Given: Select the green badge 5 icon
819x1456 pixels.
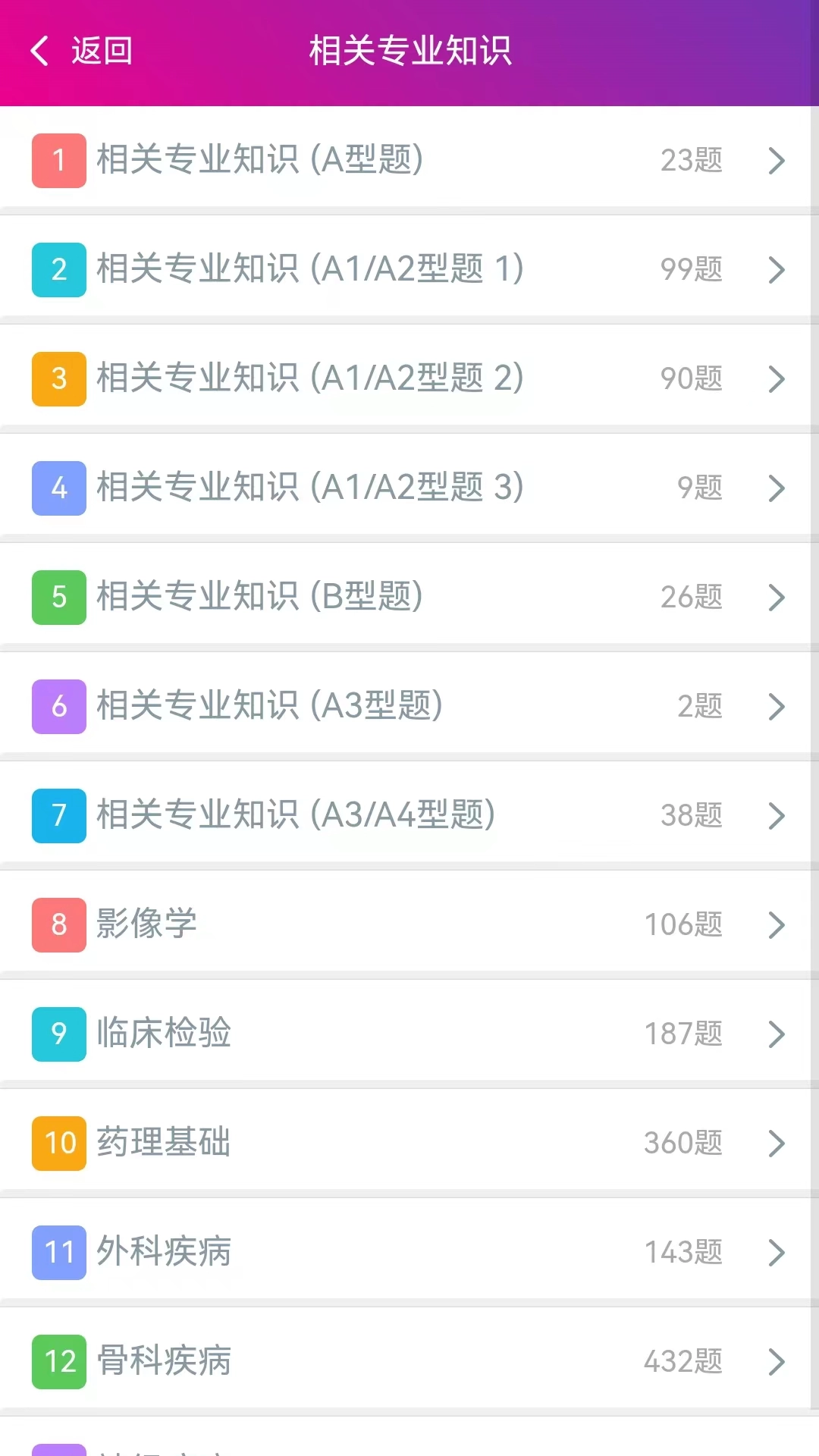Looking at the screenshot, I should pos(58,598).
